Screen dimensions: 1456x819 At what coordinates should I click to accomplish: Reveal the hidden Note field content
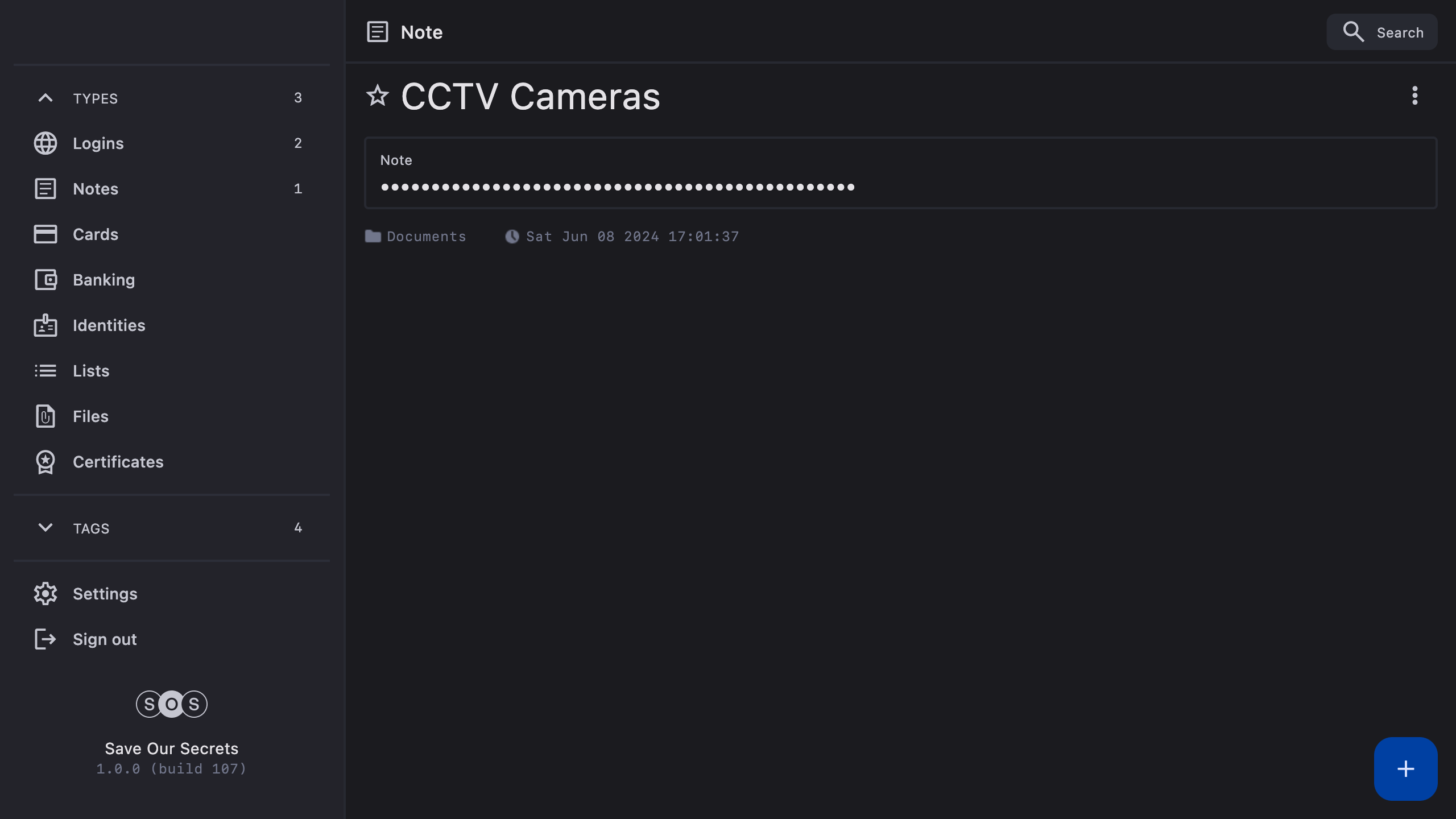click(617, 187)
